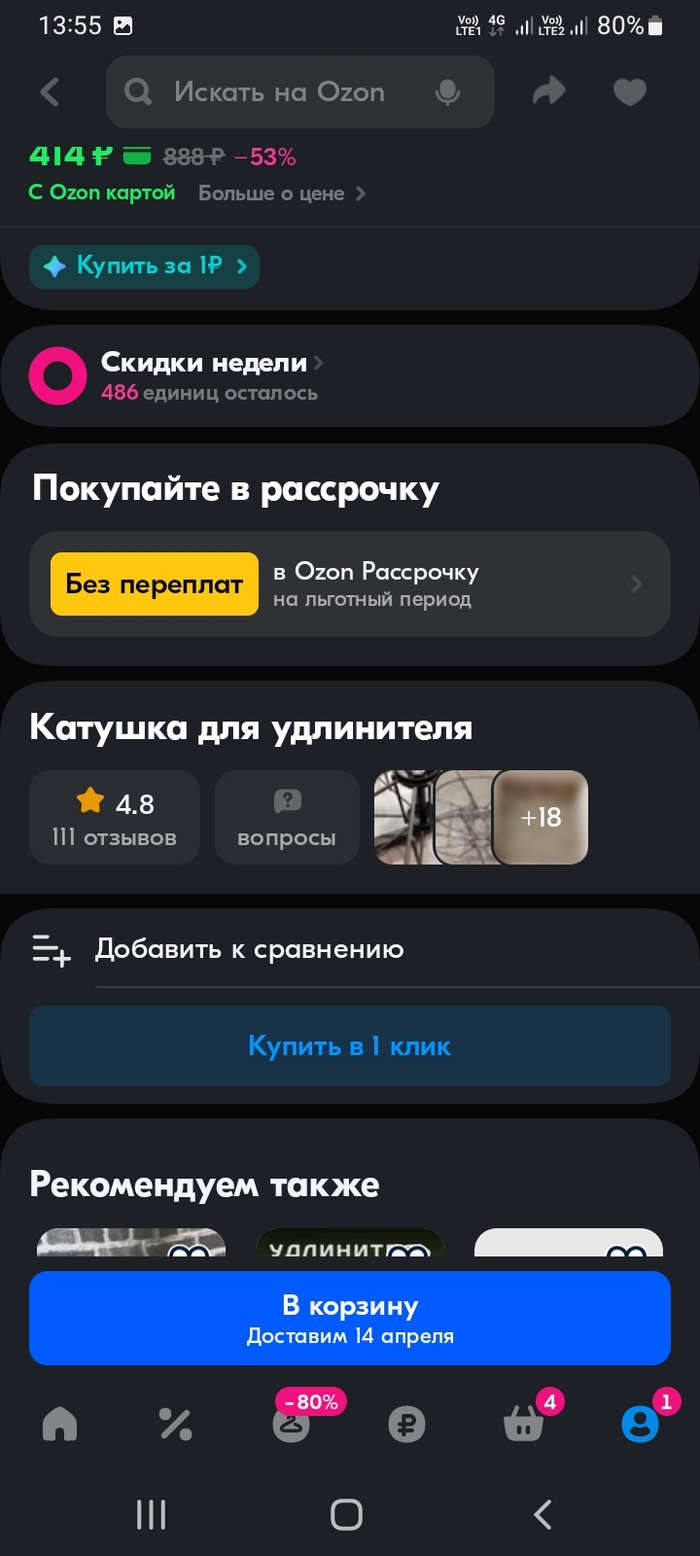Open the review photos with the +18 tile

[x=541, y=817]
